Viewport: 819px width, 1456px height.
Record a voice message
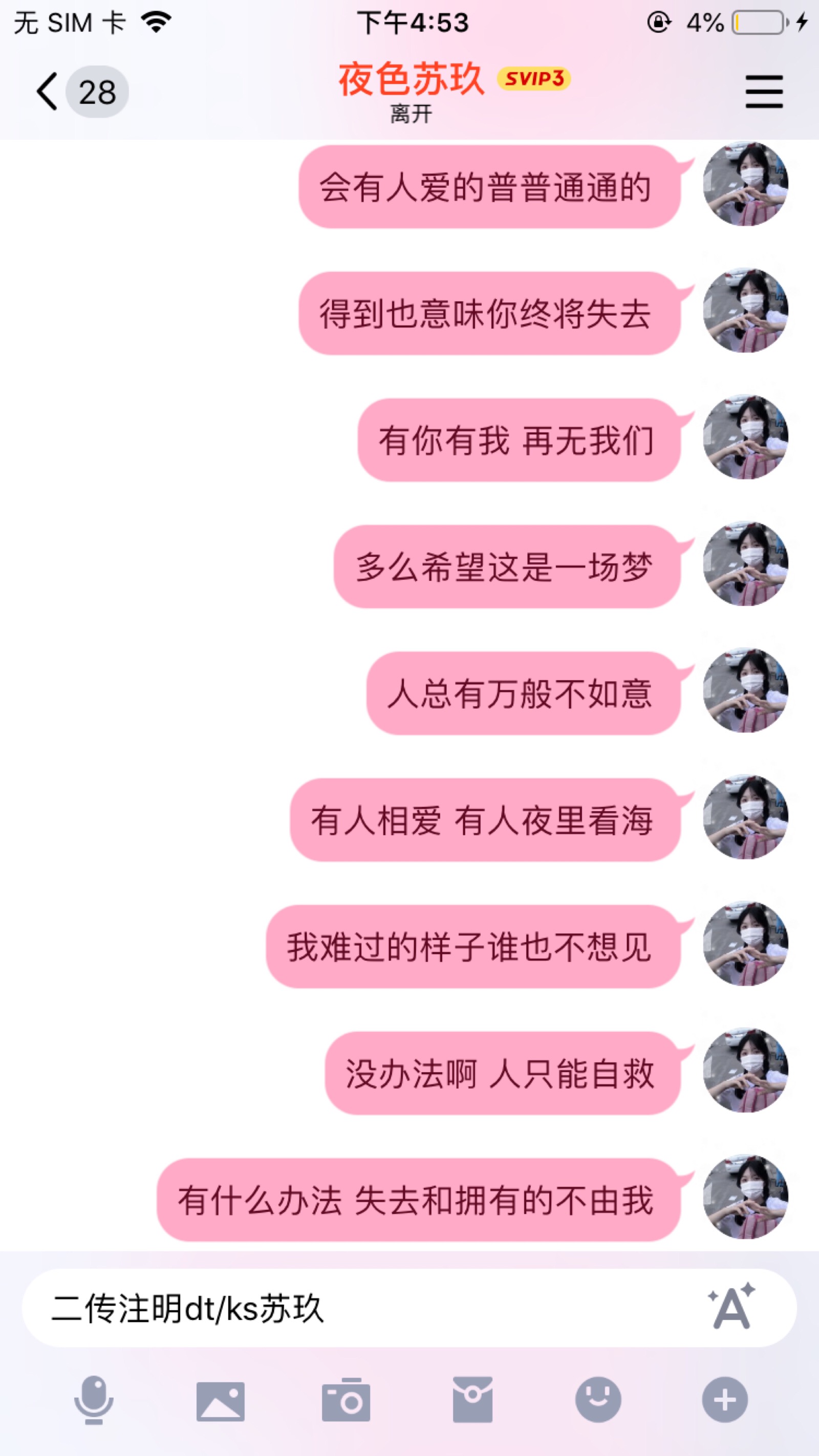[94, 1400]
